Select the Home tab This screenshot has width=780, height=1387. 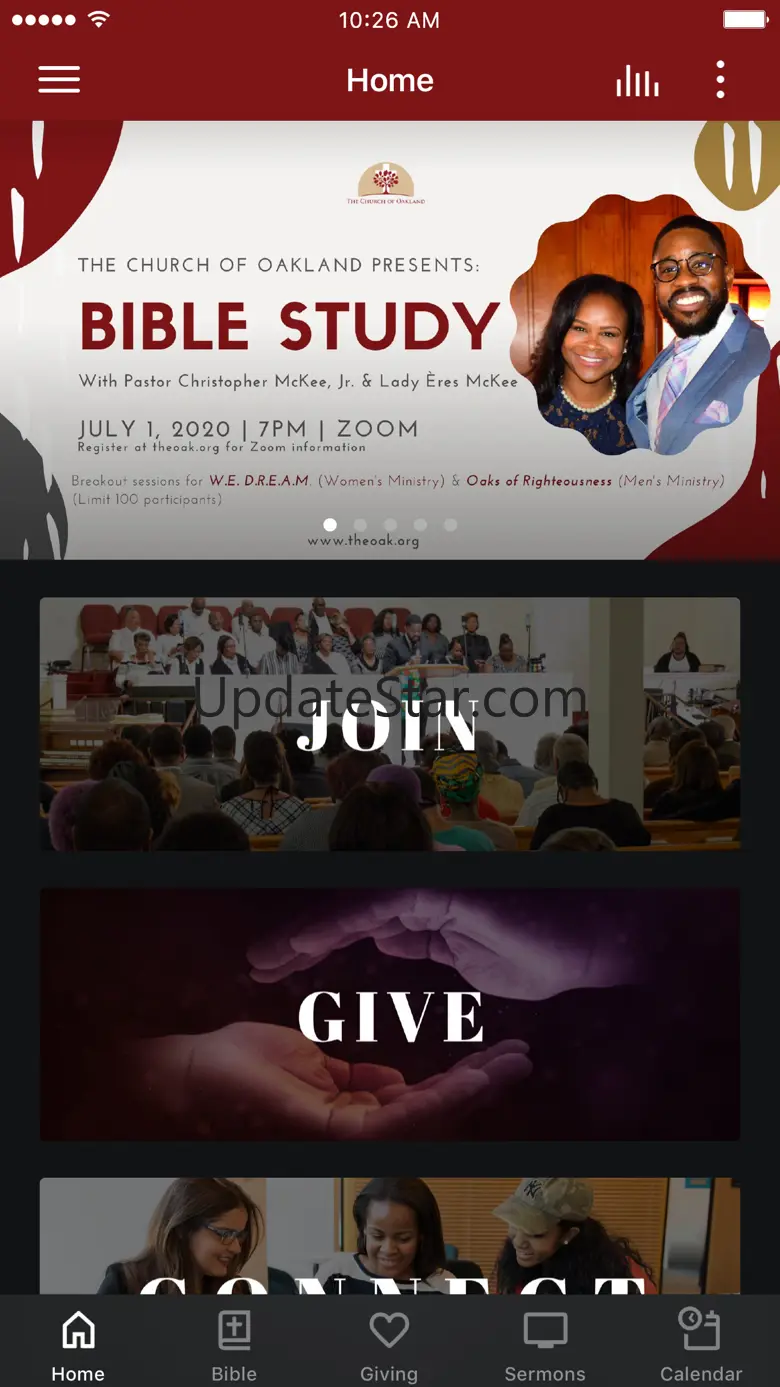tap(78, 1345)
